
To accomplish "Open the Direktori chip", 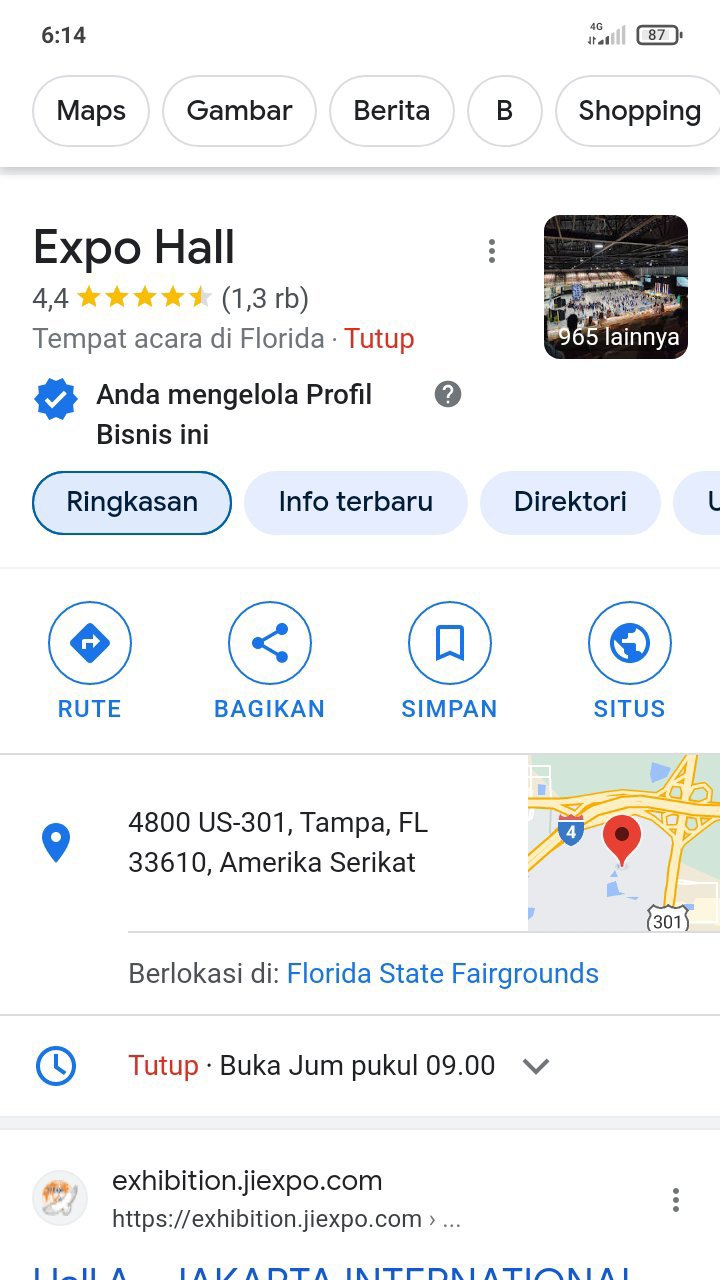I will pyautogui.click(x=570, y=502).
